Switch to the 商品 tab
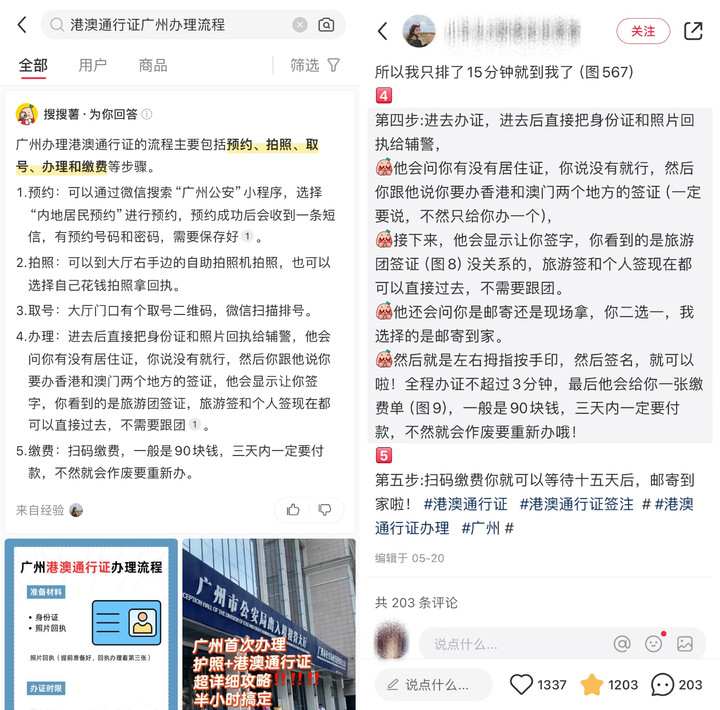Viewport: 720px width, 710px height. coord(152,65)
